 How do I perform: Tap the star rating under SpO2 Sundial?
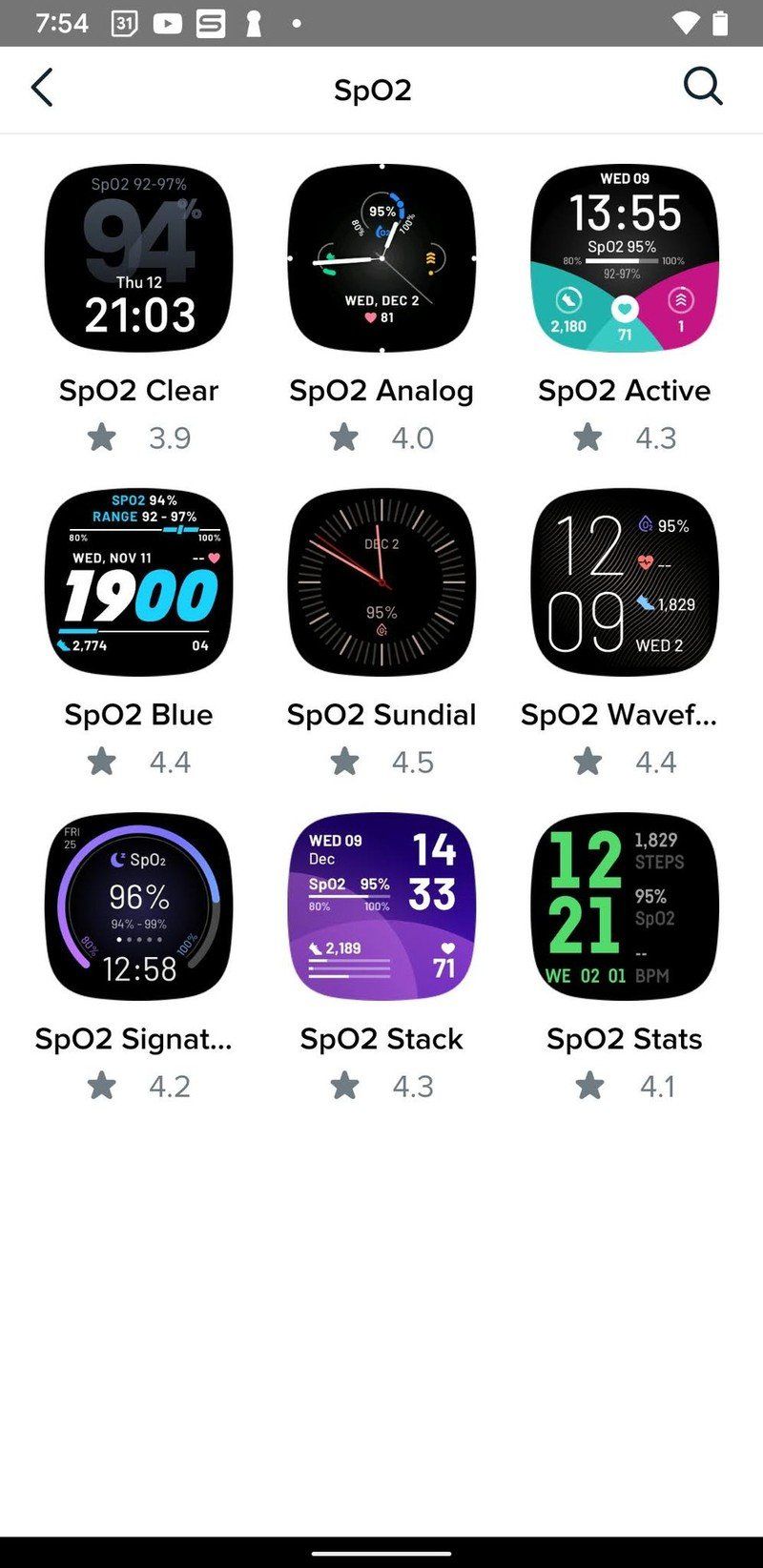[x=343, y=761]
